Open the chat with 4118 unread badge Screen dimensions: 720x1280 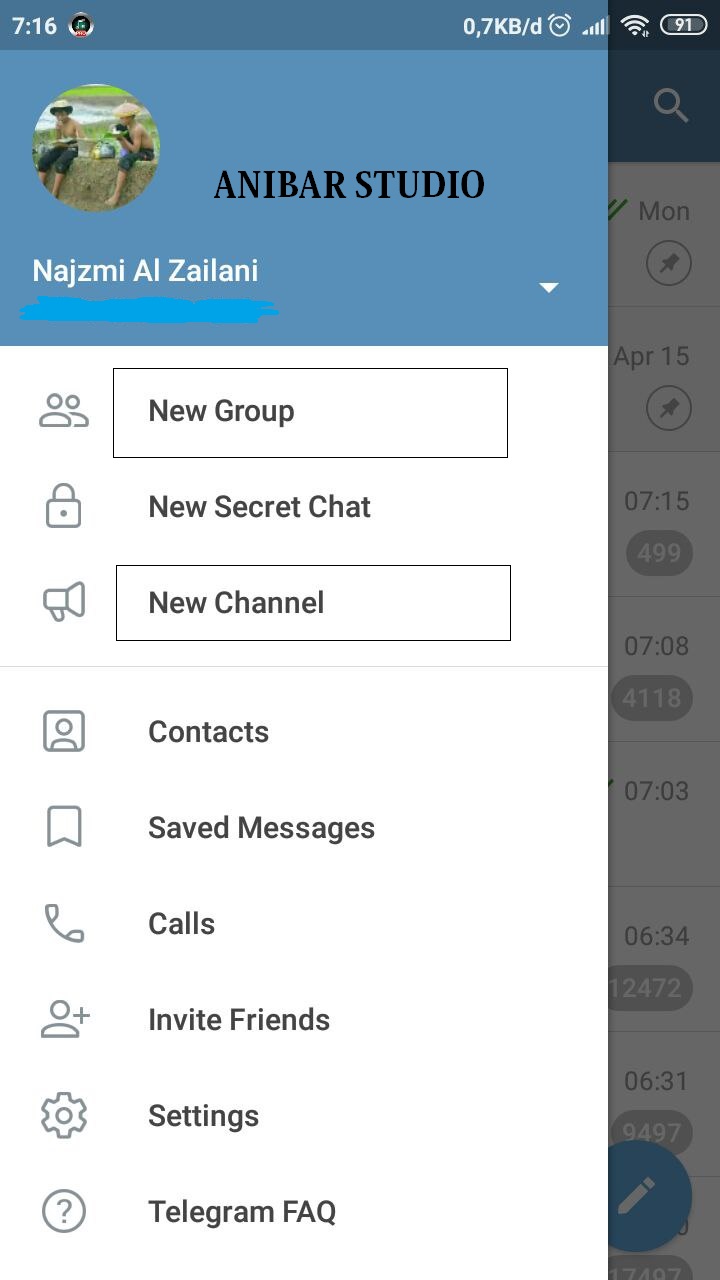coord(651,698)
